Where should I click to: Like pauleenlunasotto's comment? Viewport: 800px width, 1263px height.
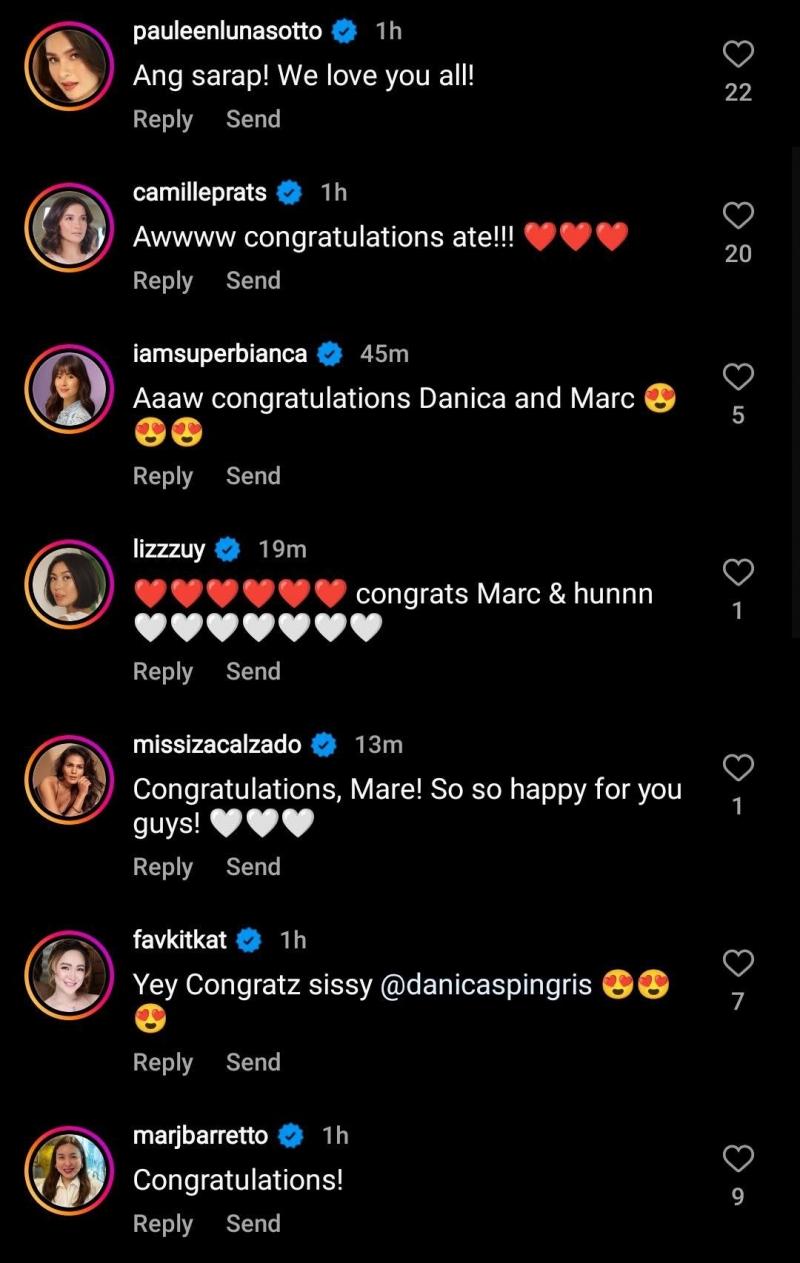738,55
